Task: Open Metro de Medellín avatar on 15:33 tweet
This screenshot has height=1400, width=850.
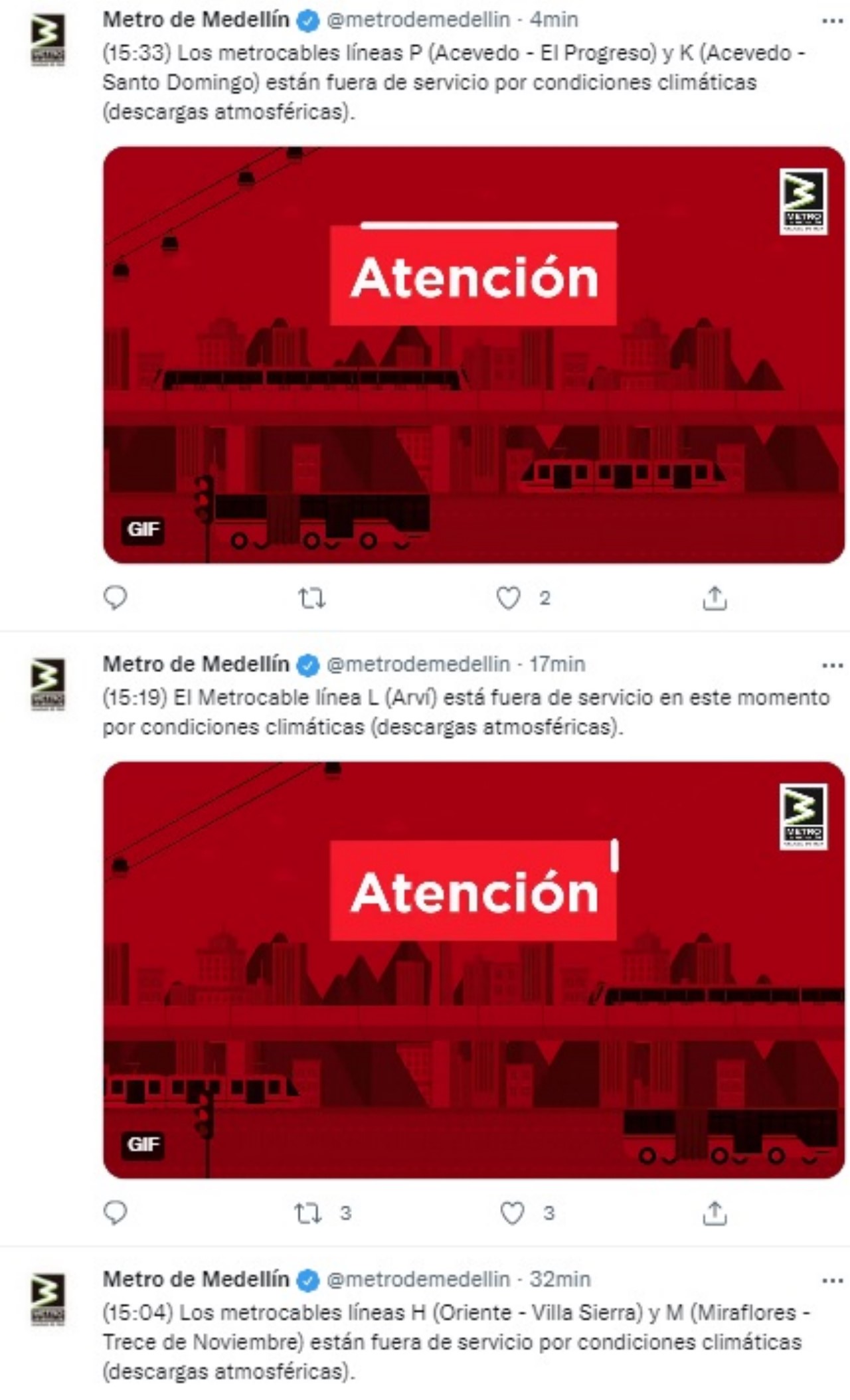Action: coord(48,40)
